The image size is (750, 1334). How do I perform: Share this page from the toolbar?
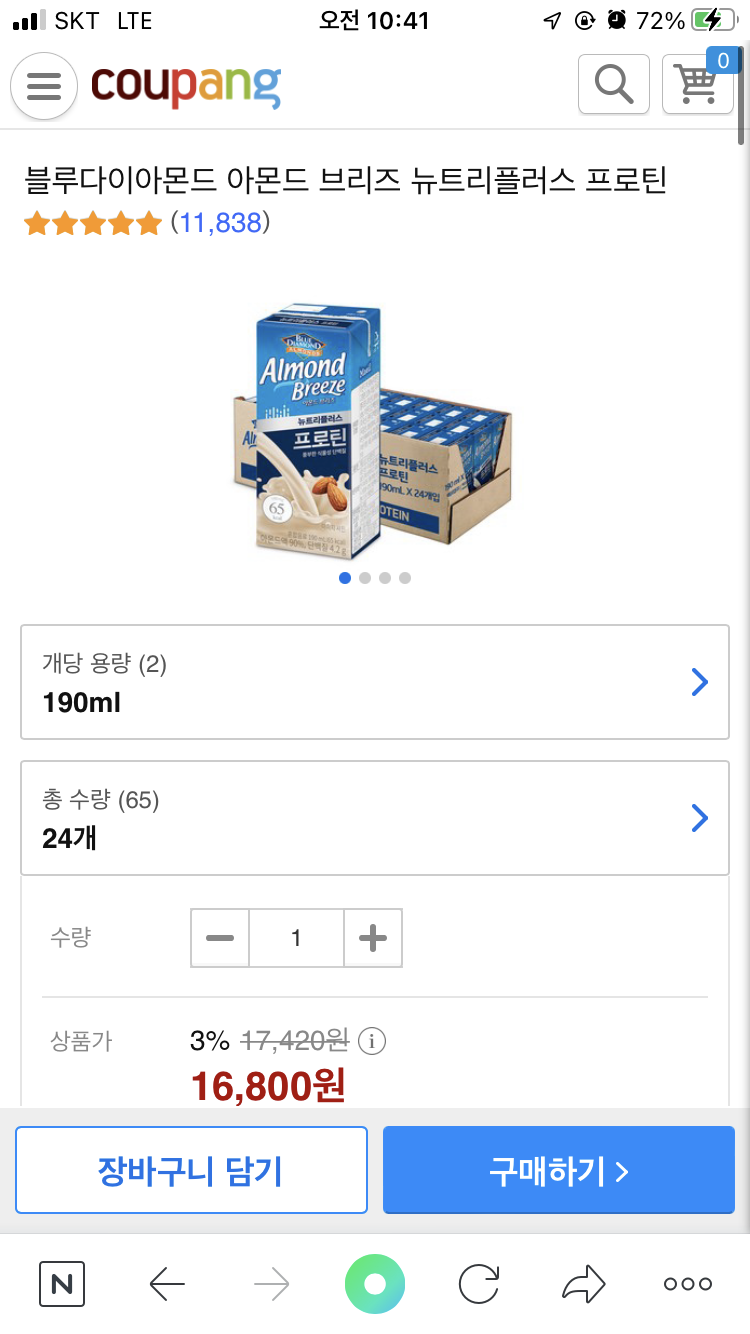coord(583,1284)
